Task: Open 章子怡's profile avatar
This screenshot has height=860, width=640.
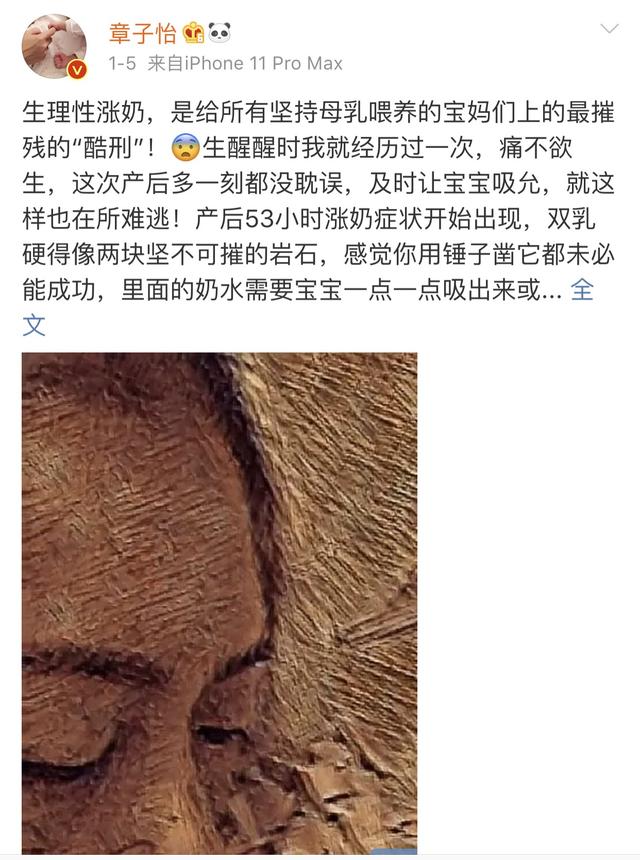Action: 54,47
